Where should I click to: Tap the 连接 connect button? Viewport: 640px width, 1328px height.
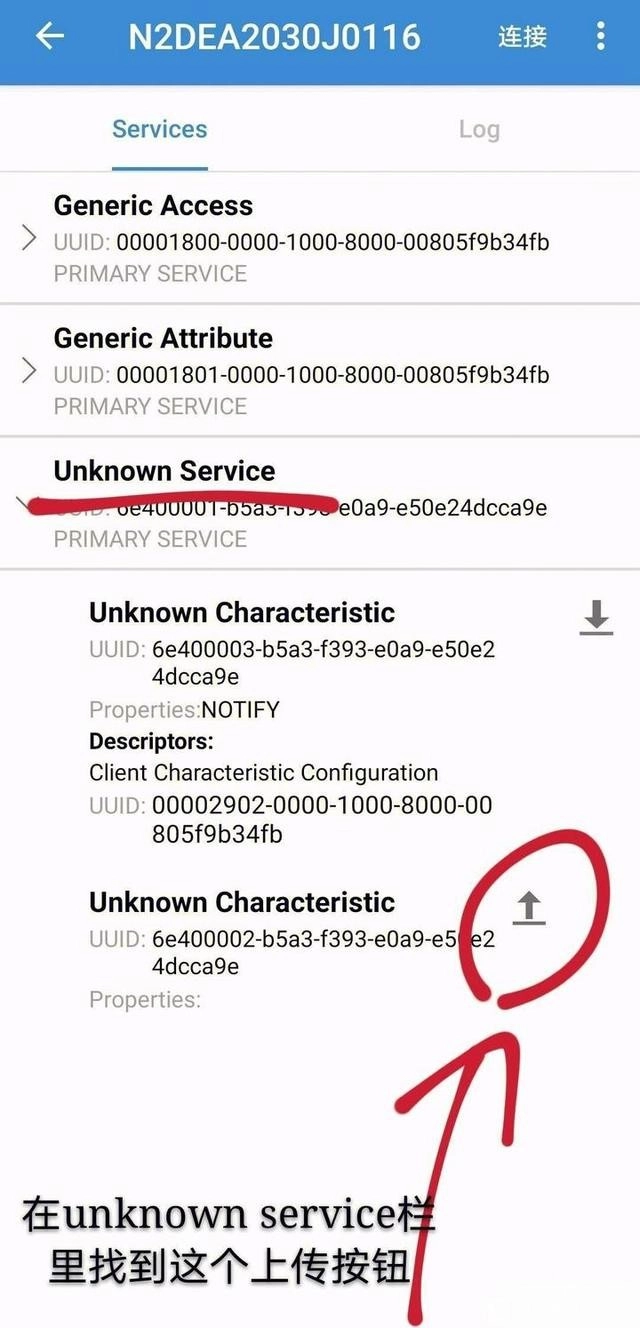522,37
